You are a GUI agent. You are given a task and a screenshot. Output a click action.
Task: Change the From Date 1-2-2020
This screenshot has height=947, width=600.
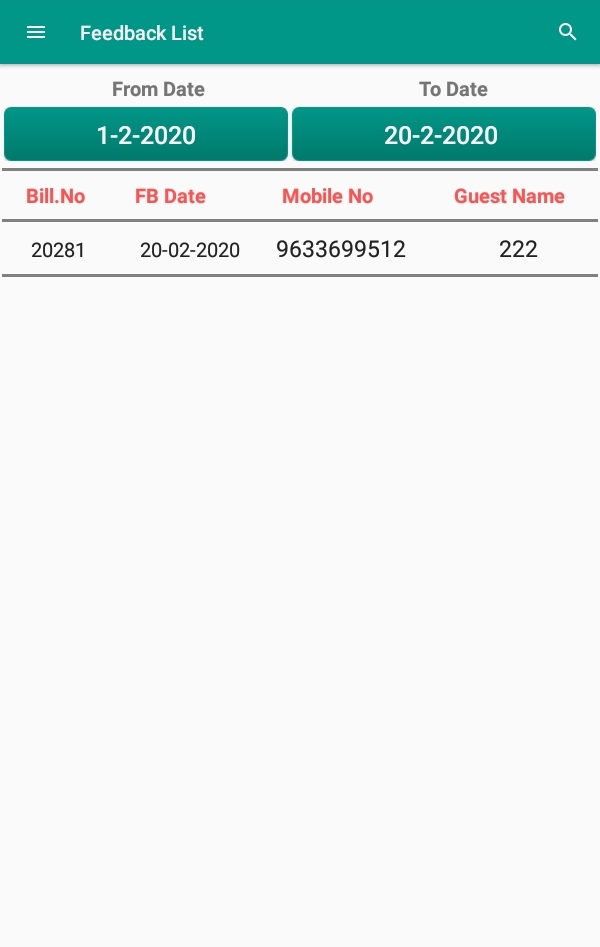(x=146, y=135)
